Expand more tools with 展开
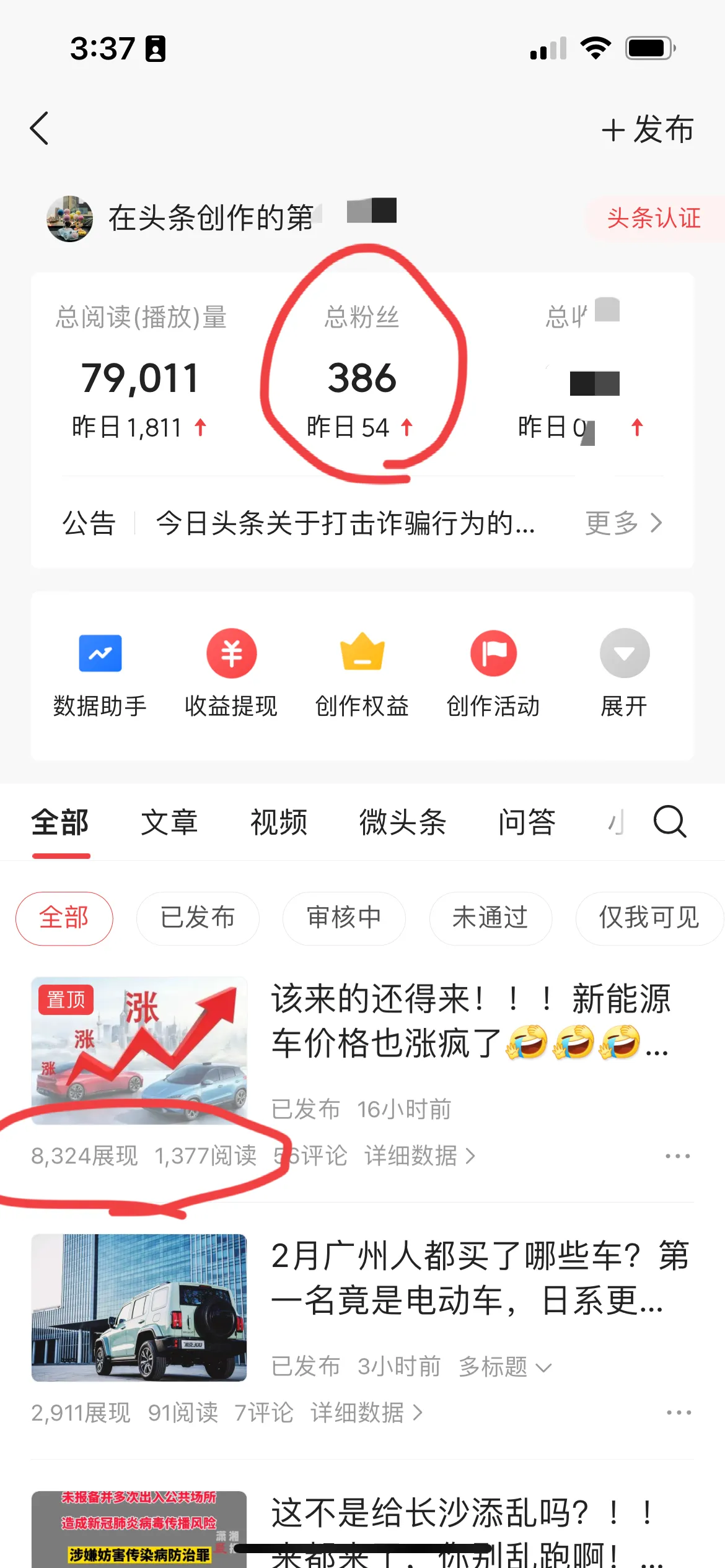The image size is (725, 1568). click(624, 673)
